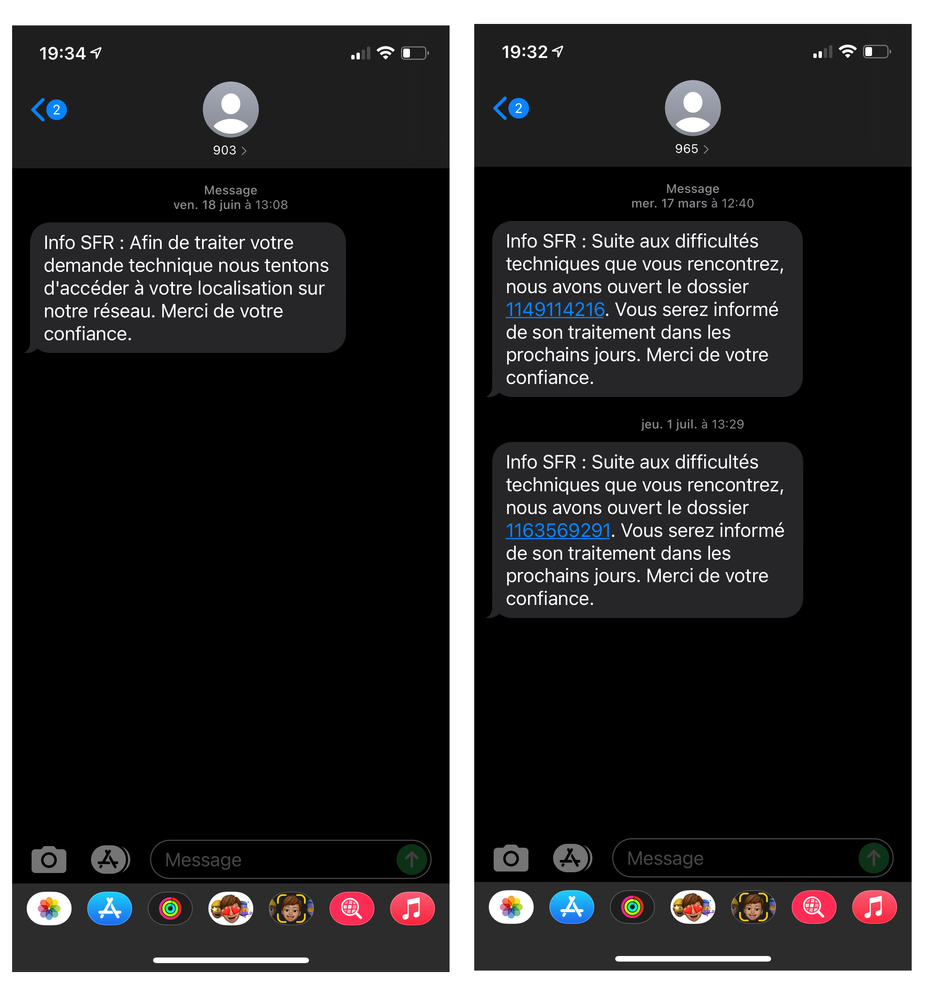Image resolution: width=938 pixels, height=999 pixels.
Task: Open the #images search icon in Messages
Action: pos(351,907)
